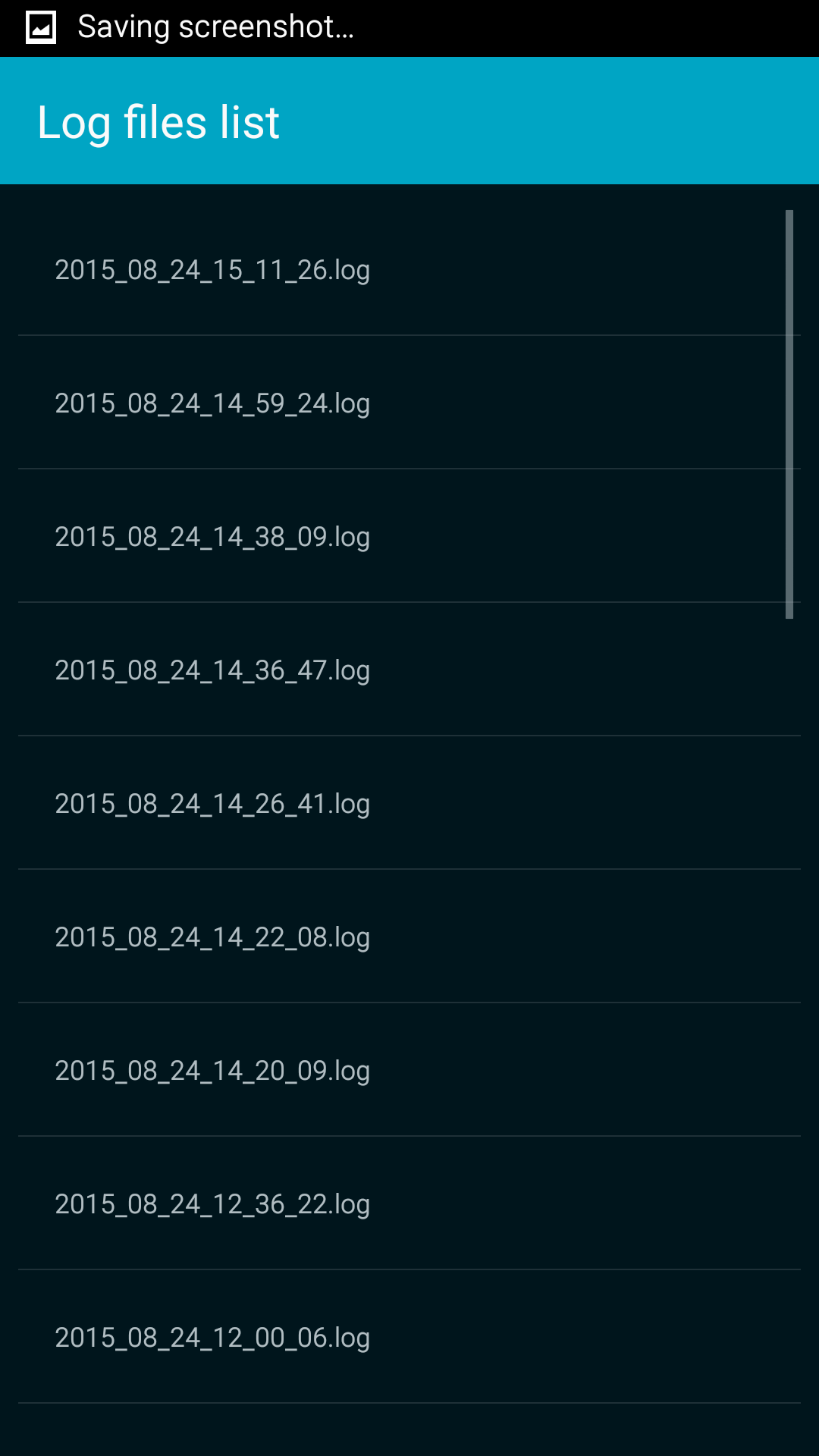Select the 2015_08_24_12_00_06.log entry

coord(212,1337)
